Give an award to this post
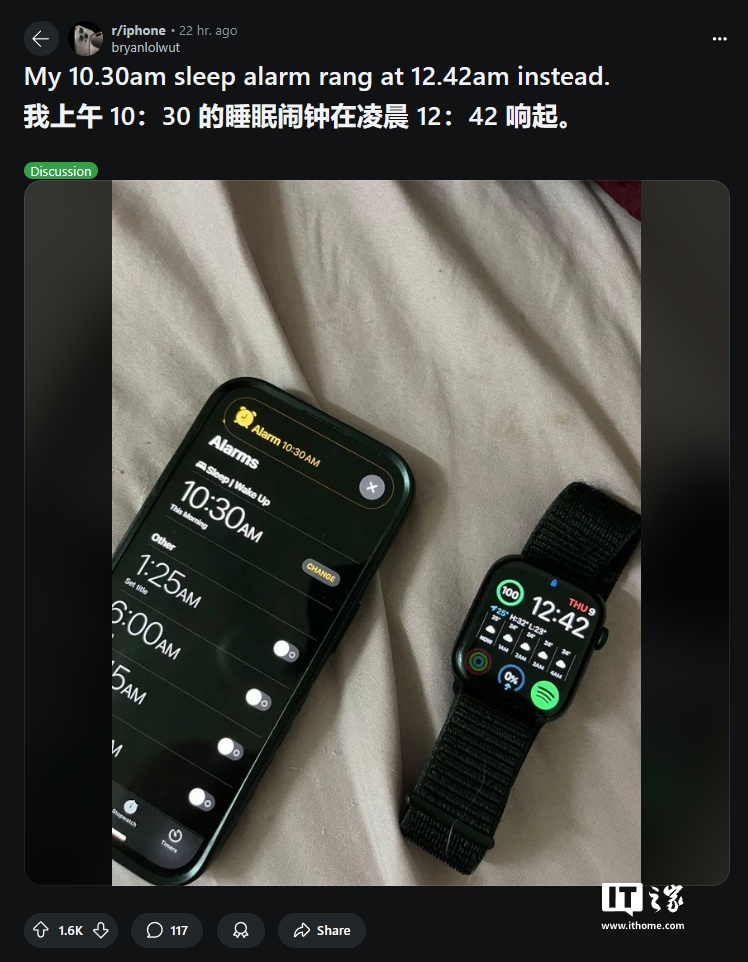This screenshot has height=962, width=748. 241,930
